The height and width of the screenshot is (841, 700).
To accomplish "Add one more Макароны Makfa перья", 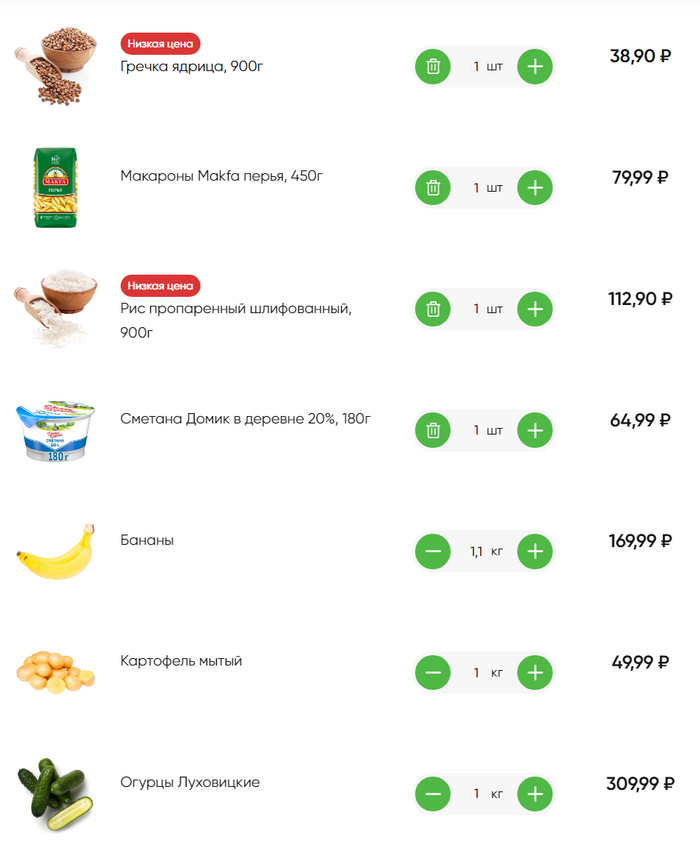I will click(535, 188).
